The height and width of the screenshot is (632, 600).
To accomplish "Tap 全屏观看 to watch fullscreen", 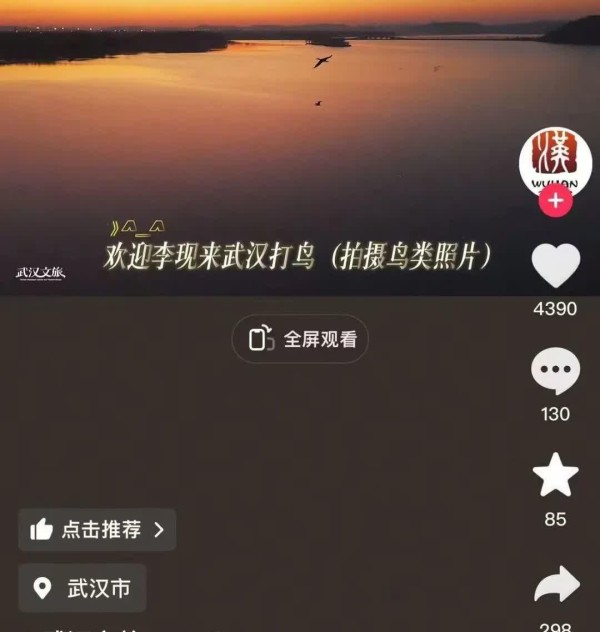I will click(301, 339).
